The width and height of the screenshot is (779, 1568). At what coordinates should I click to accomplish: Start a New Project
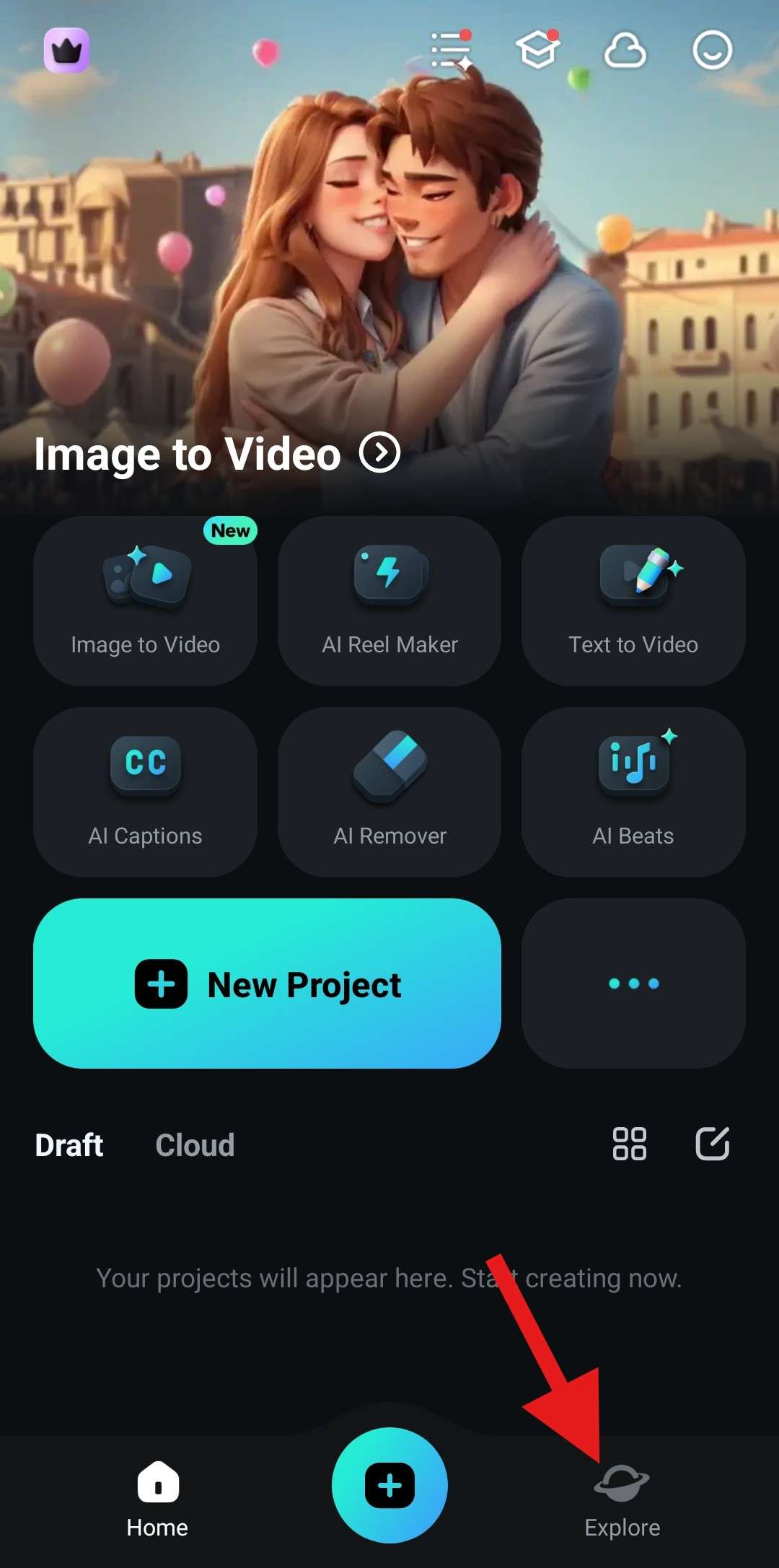(267, 983)
